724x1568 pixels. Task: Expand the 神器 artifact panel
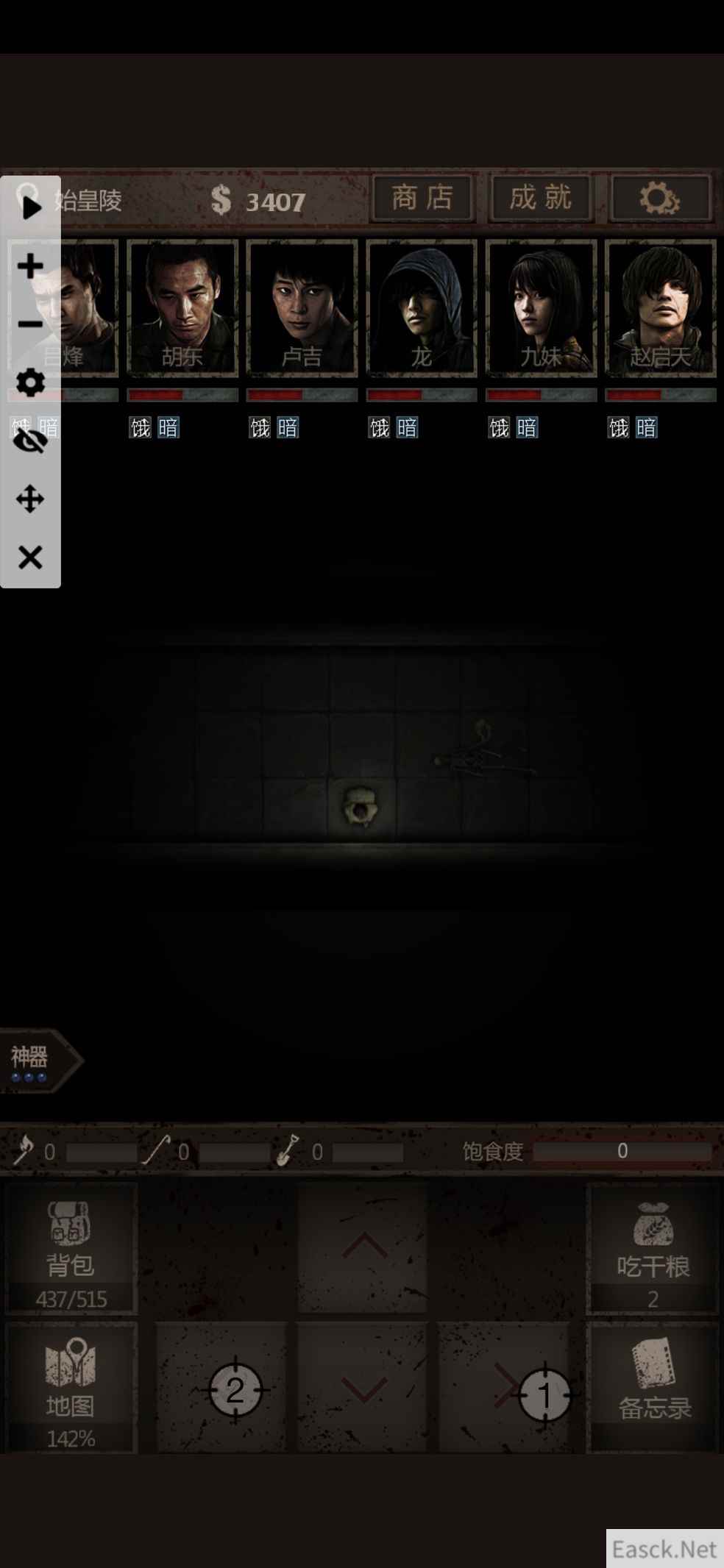pos(38,1061)
